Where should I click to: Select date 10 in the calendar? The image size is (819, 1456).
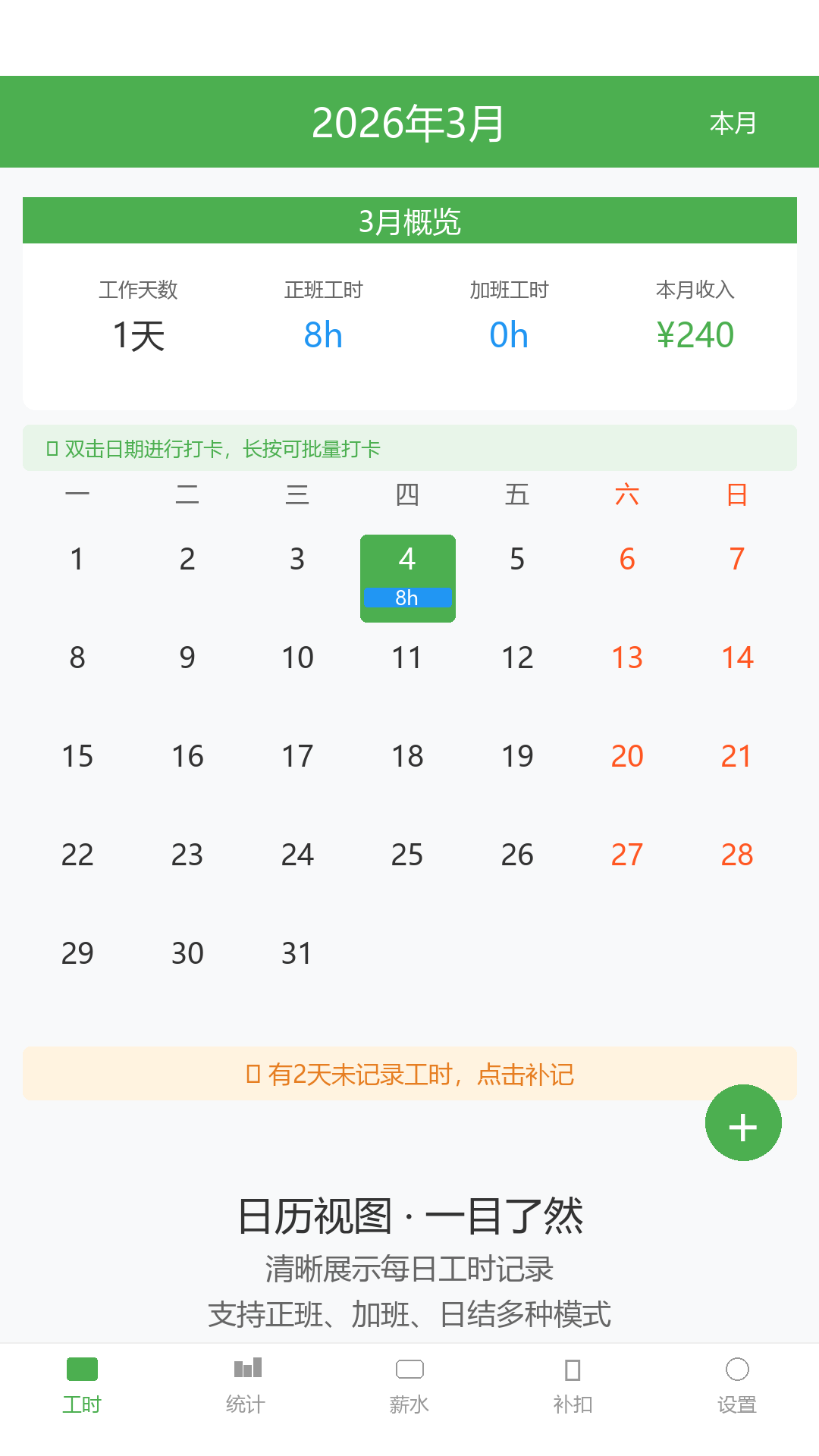click(x=297, y=657)
